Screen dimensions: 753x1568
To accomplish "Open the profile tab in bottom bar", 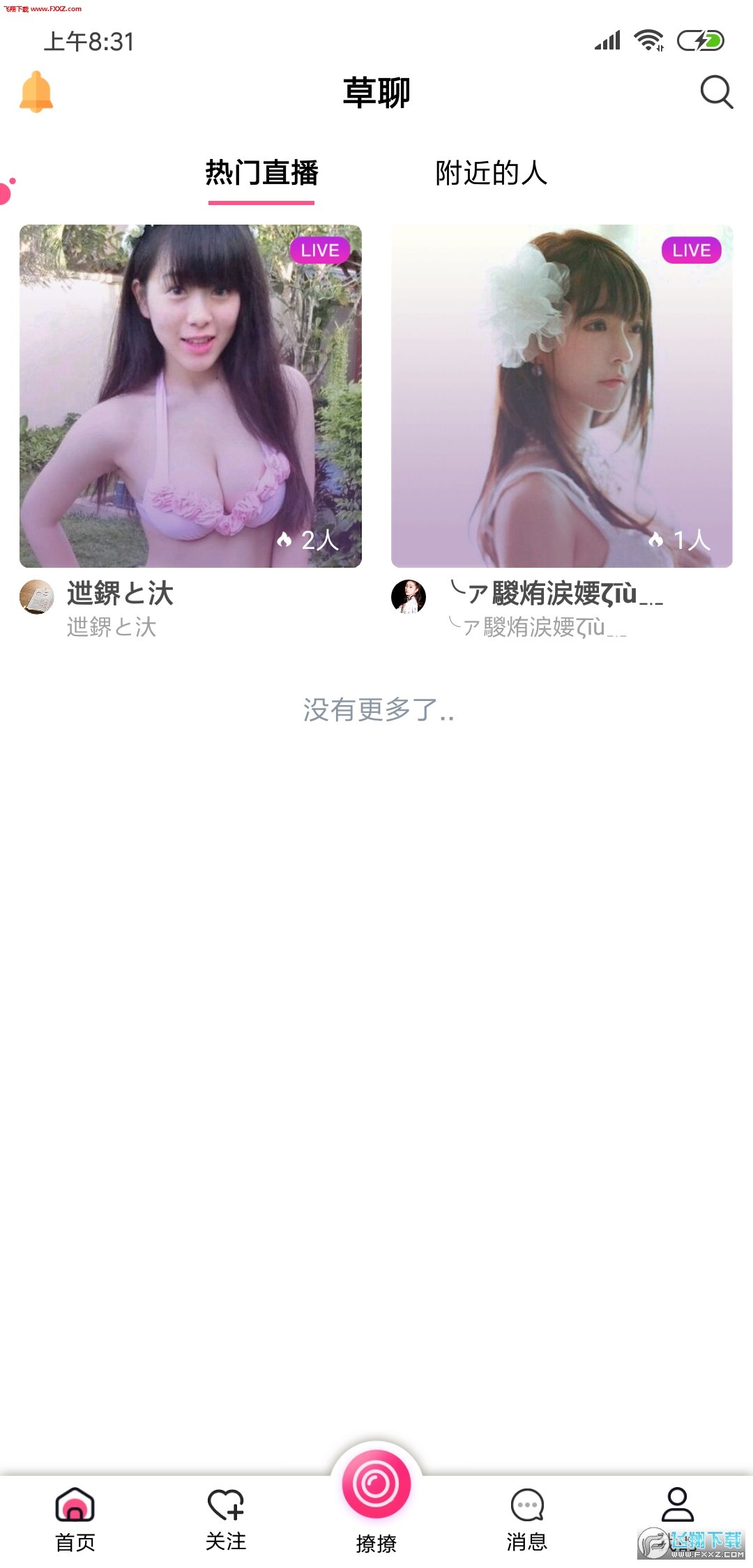I will tap(677, 1510).
